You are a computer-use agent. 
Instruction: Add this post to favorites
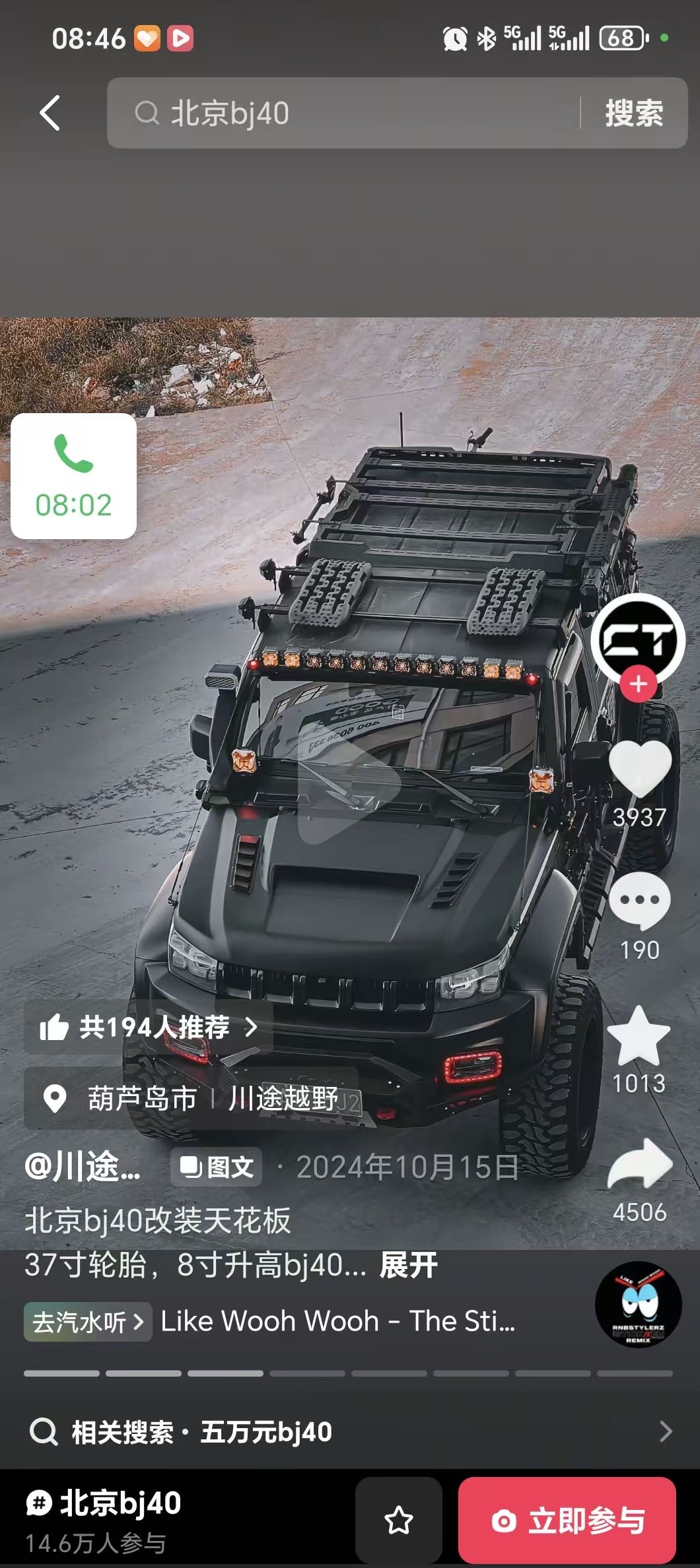[x=638, y=1036]
